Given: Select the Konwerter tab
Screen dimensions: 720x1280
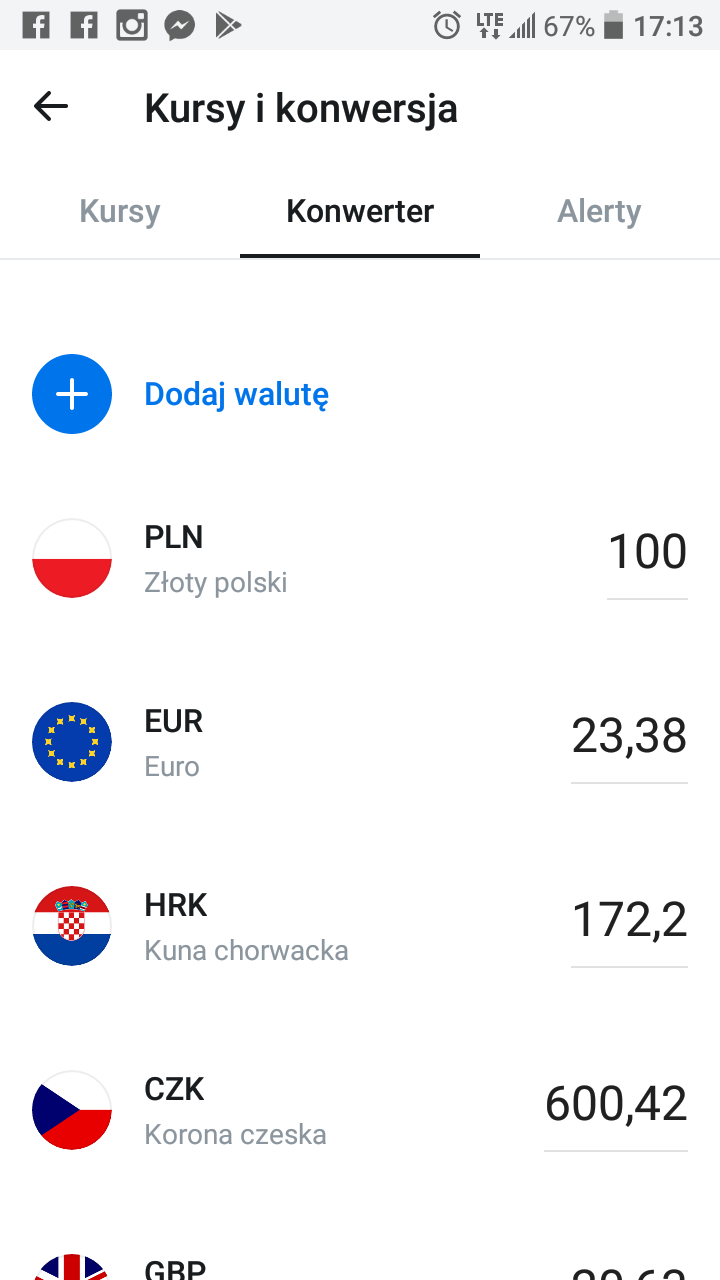Looking at the screenshot, I should [x=360, y=212].
